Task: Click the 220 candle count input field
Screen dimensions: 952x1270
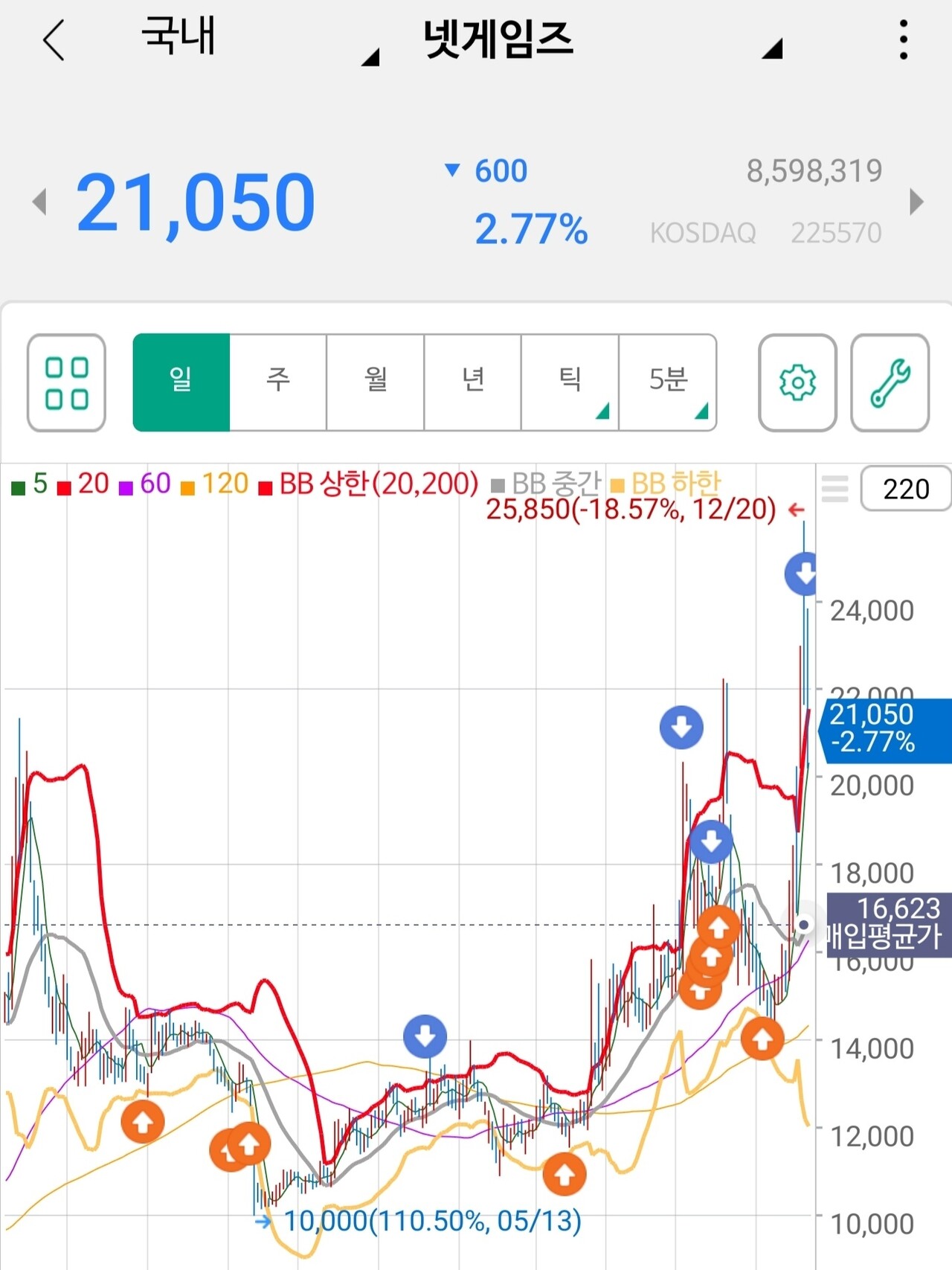Action: click(904, 489)
